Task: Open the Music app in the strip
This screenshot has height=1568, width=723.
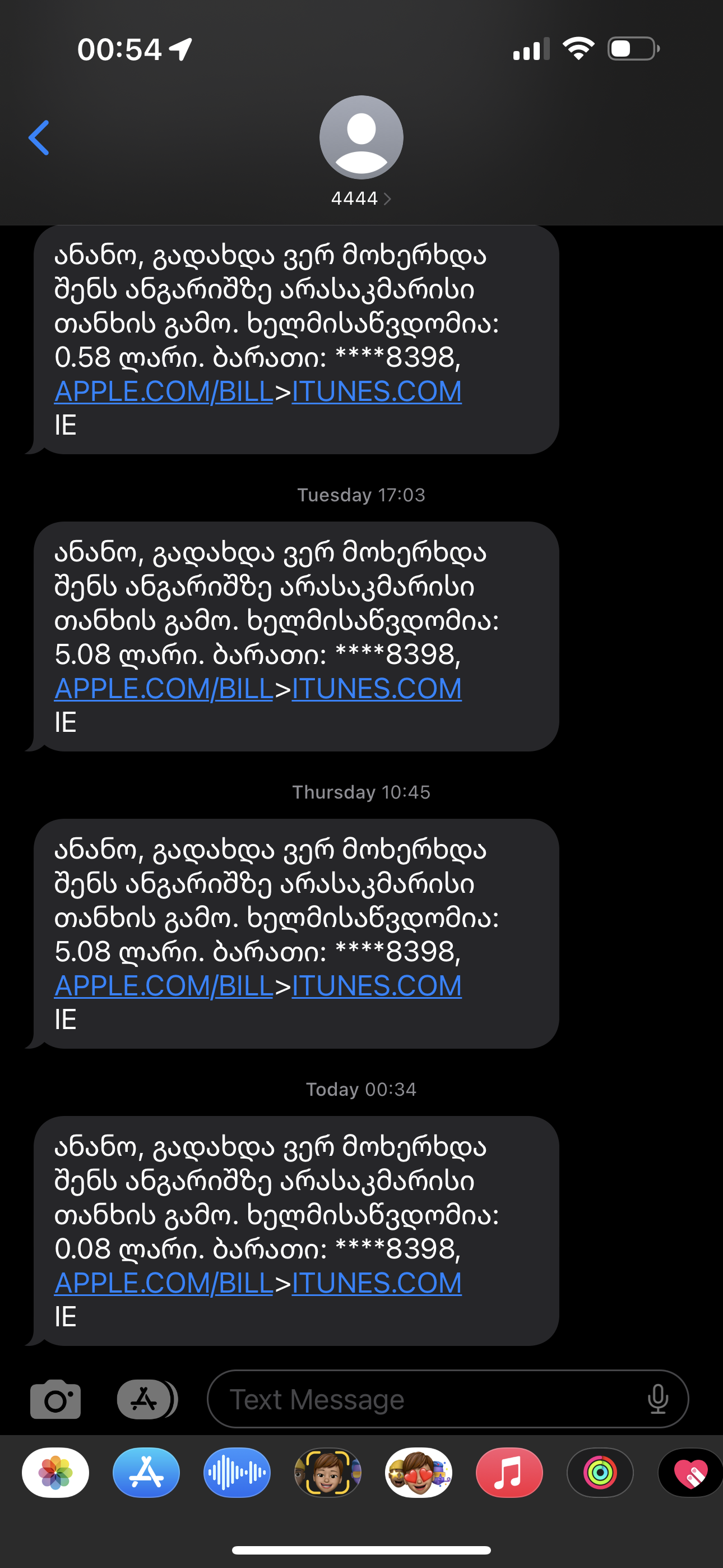Action: [x=509, y=1473]
